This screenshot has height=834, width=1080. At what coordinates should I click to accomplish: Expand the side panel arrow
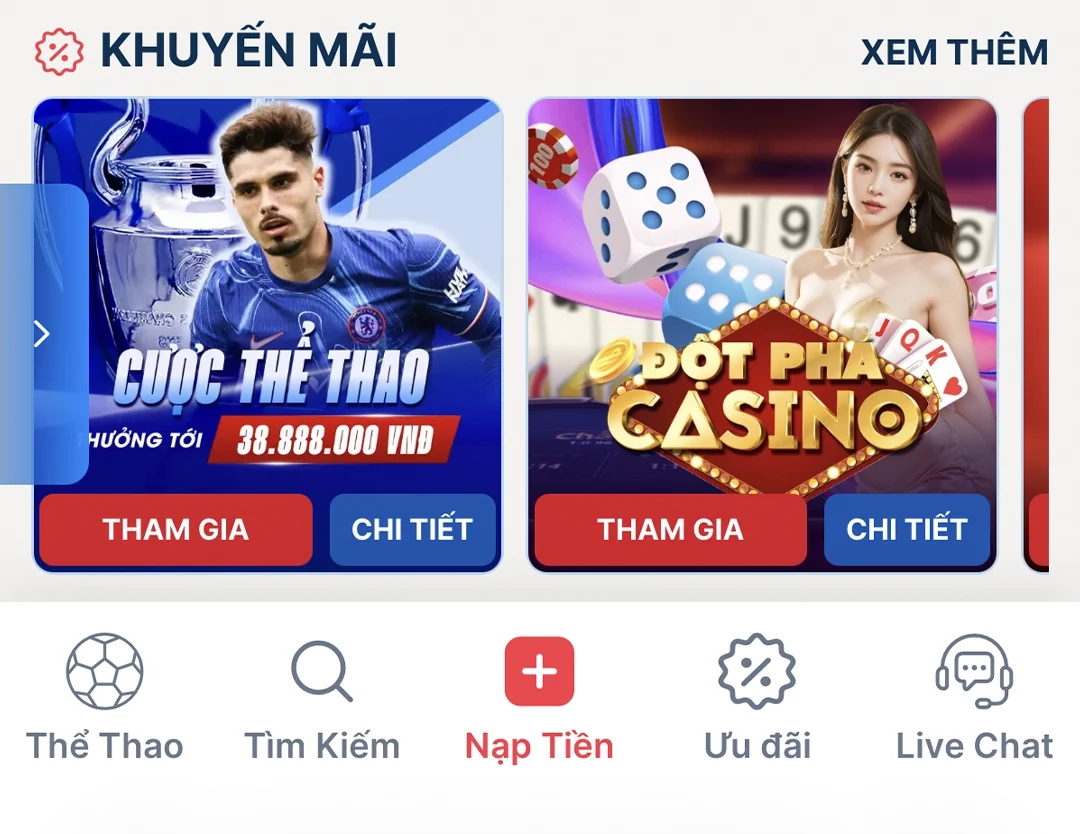pos(42,334)
